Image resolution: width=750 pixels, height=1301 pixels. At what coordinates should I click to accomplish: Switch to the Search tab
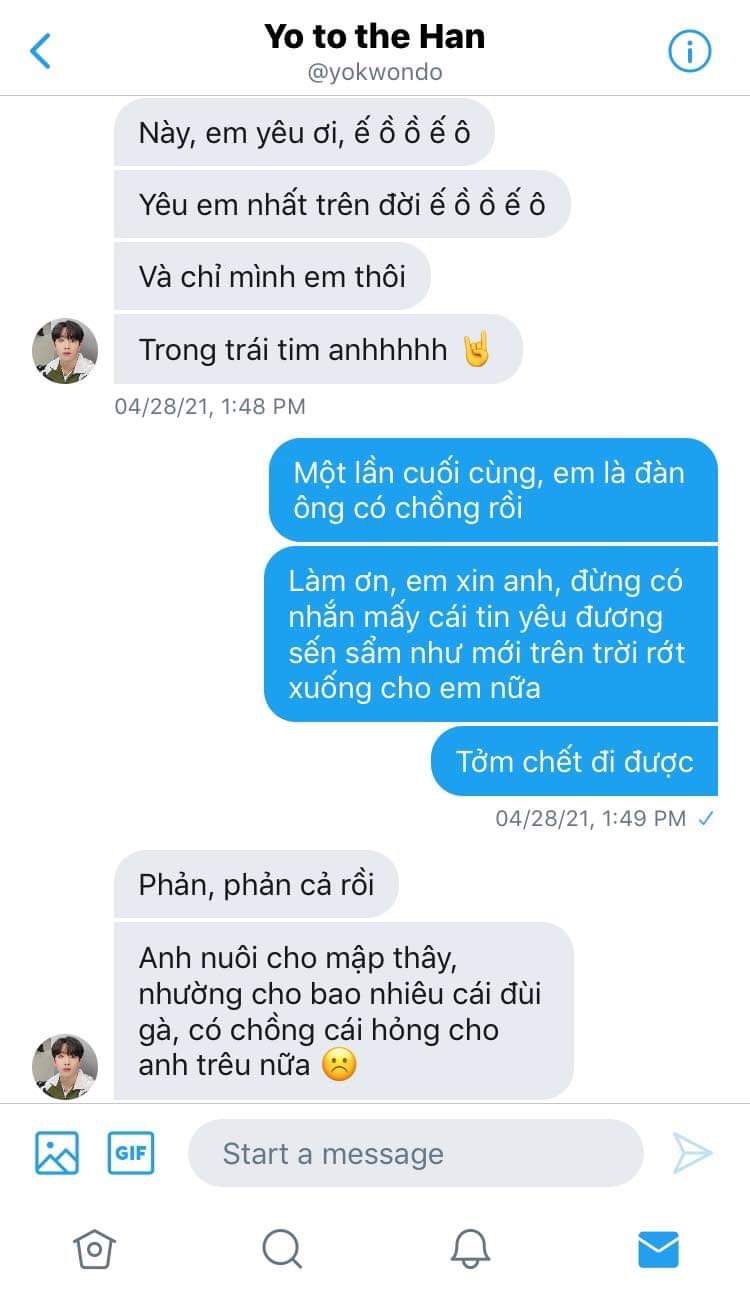tap(281, 1249)
